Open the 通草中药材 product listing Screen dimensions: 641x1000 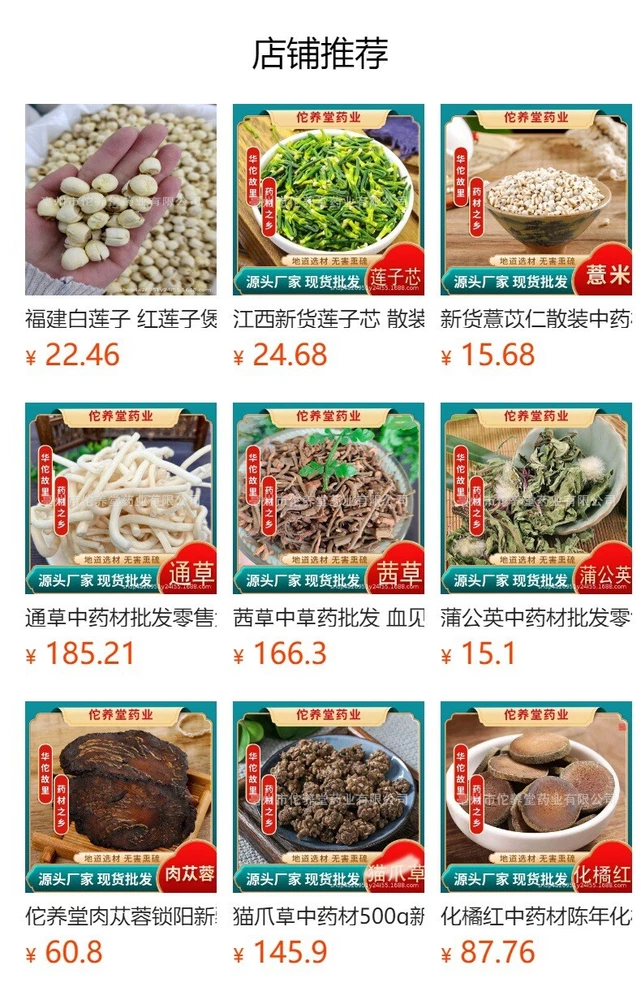click(x=121, y=498)
